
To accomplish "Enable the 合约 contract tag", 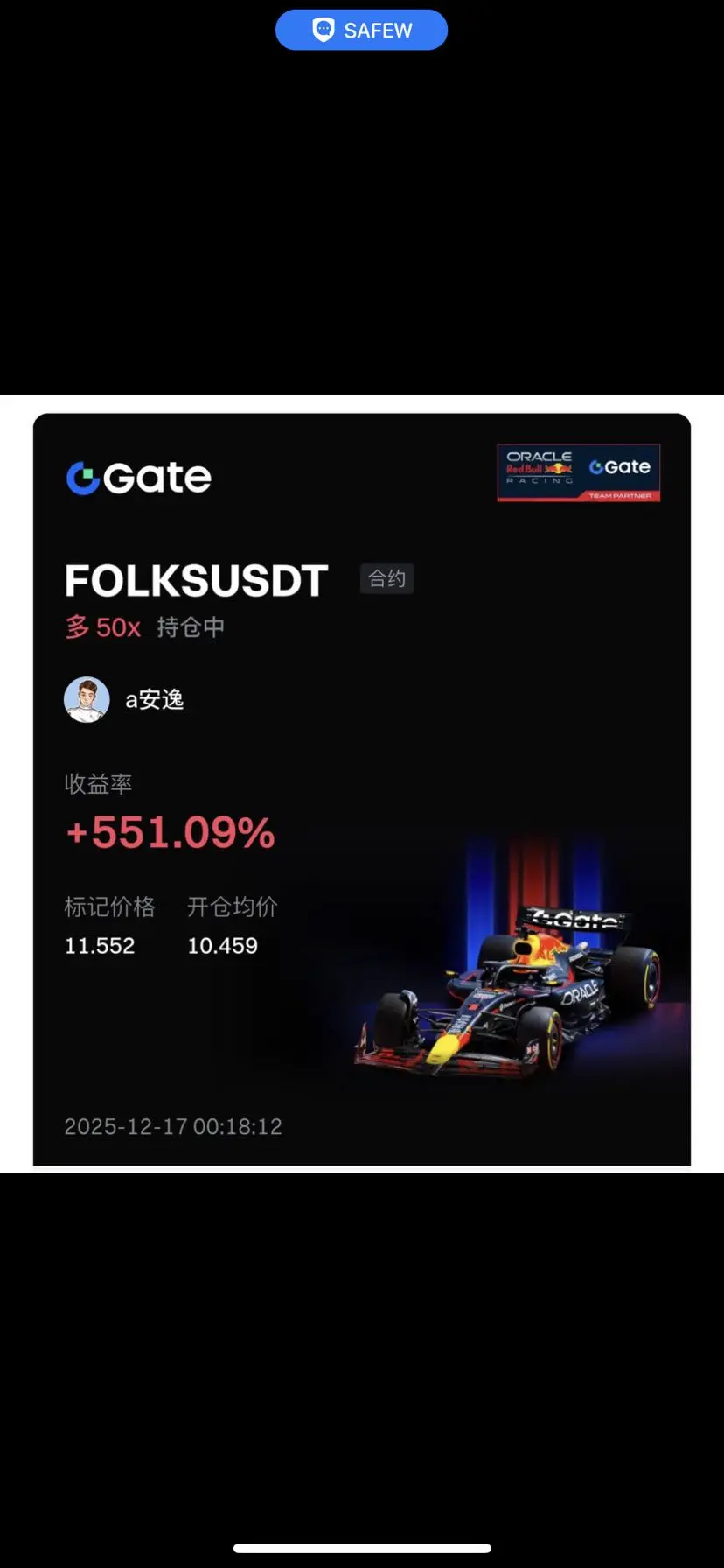I will (386, 578).
